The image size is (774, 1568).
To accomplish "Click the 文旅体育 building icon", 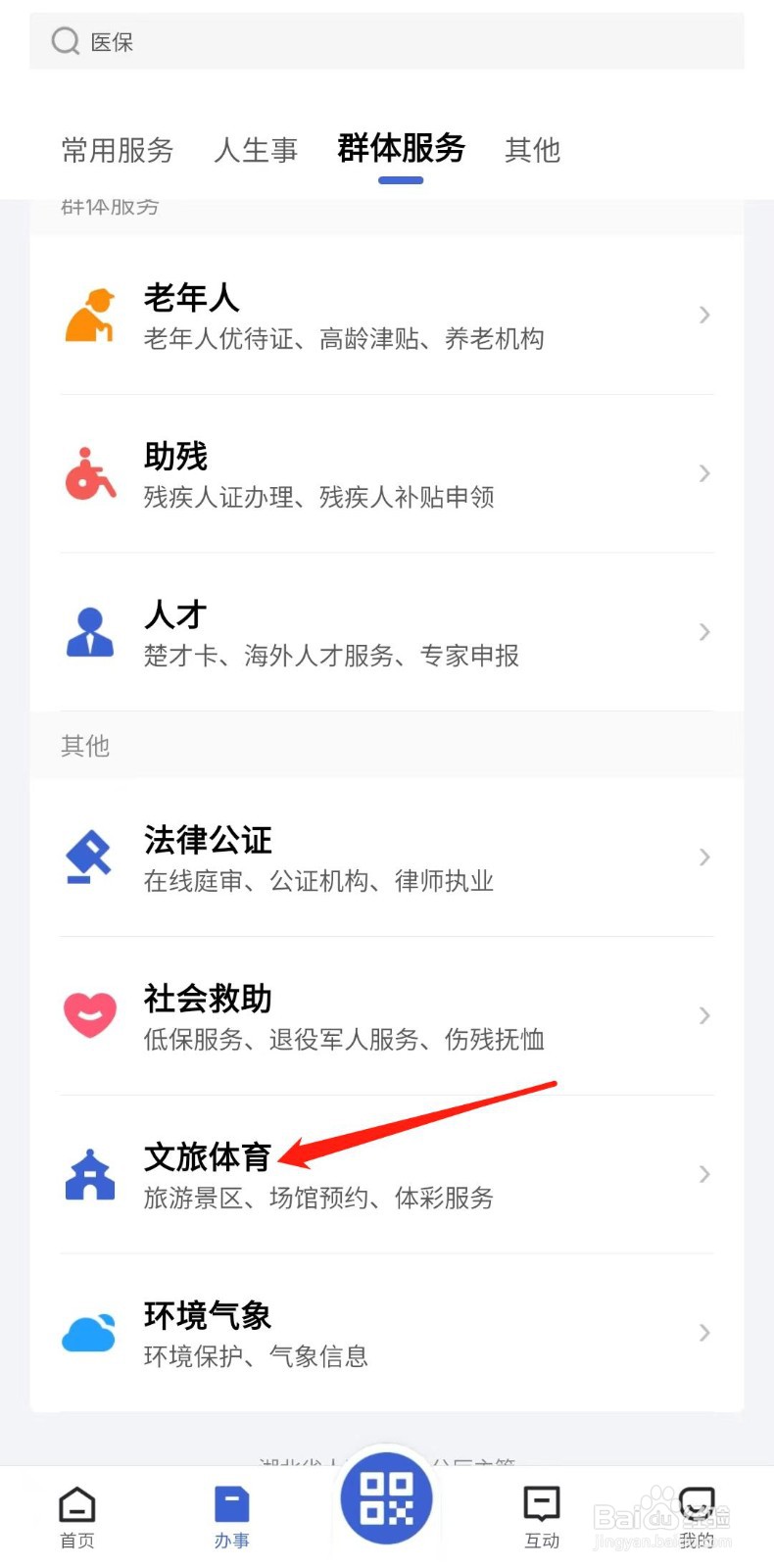I will pyautogui.click(x=89, y=1174).
